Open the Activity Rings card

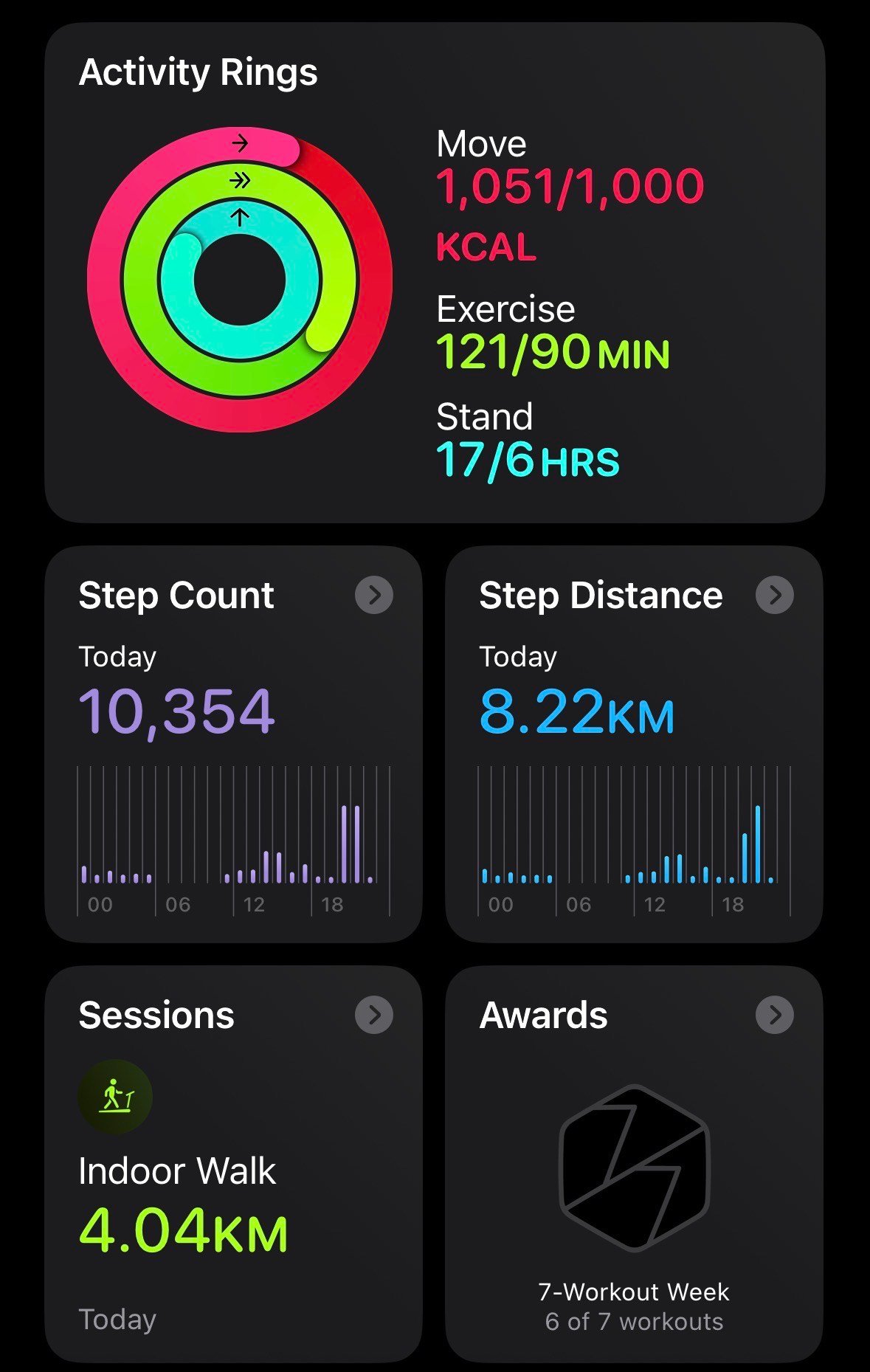434,273
